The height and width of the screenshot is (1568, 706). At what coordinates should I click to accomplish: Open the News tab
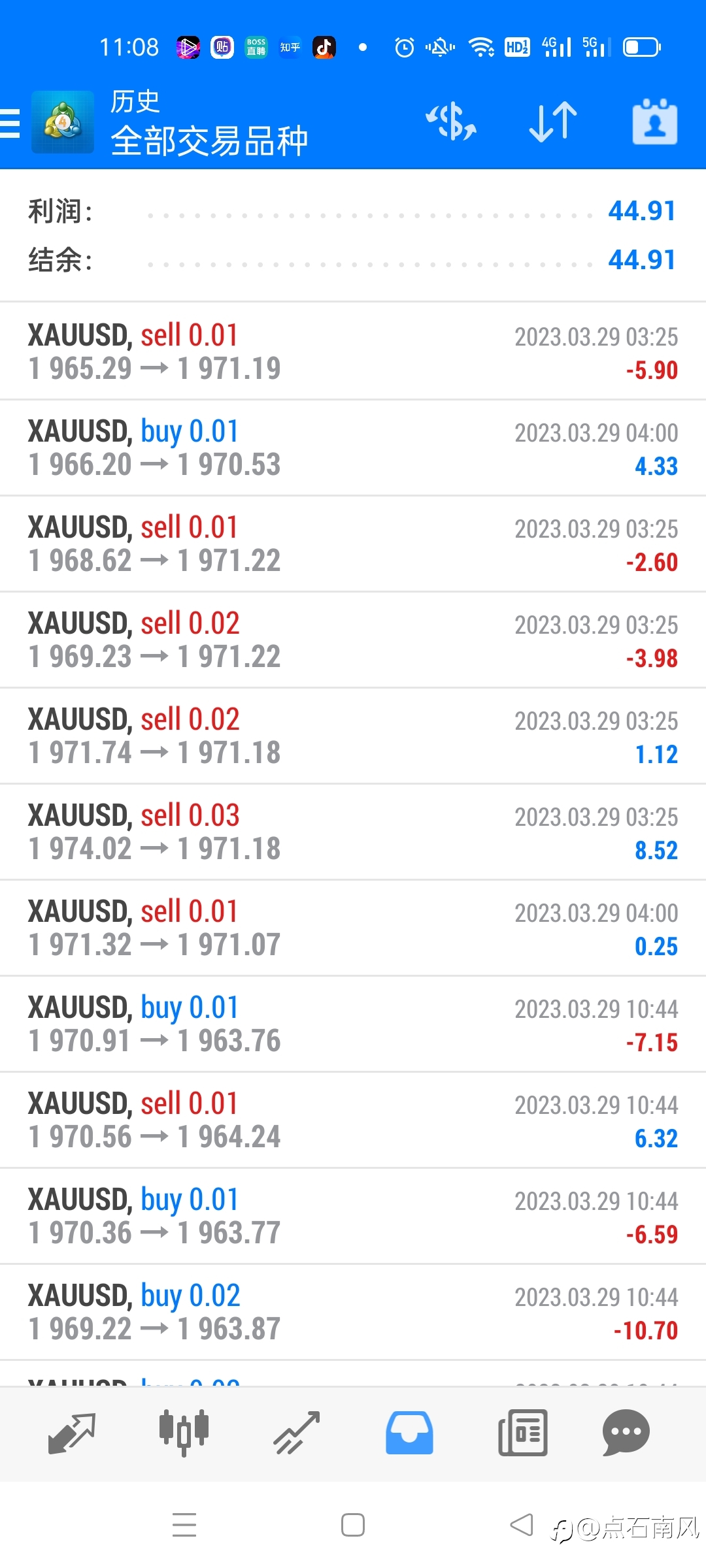pos(522,1433)
